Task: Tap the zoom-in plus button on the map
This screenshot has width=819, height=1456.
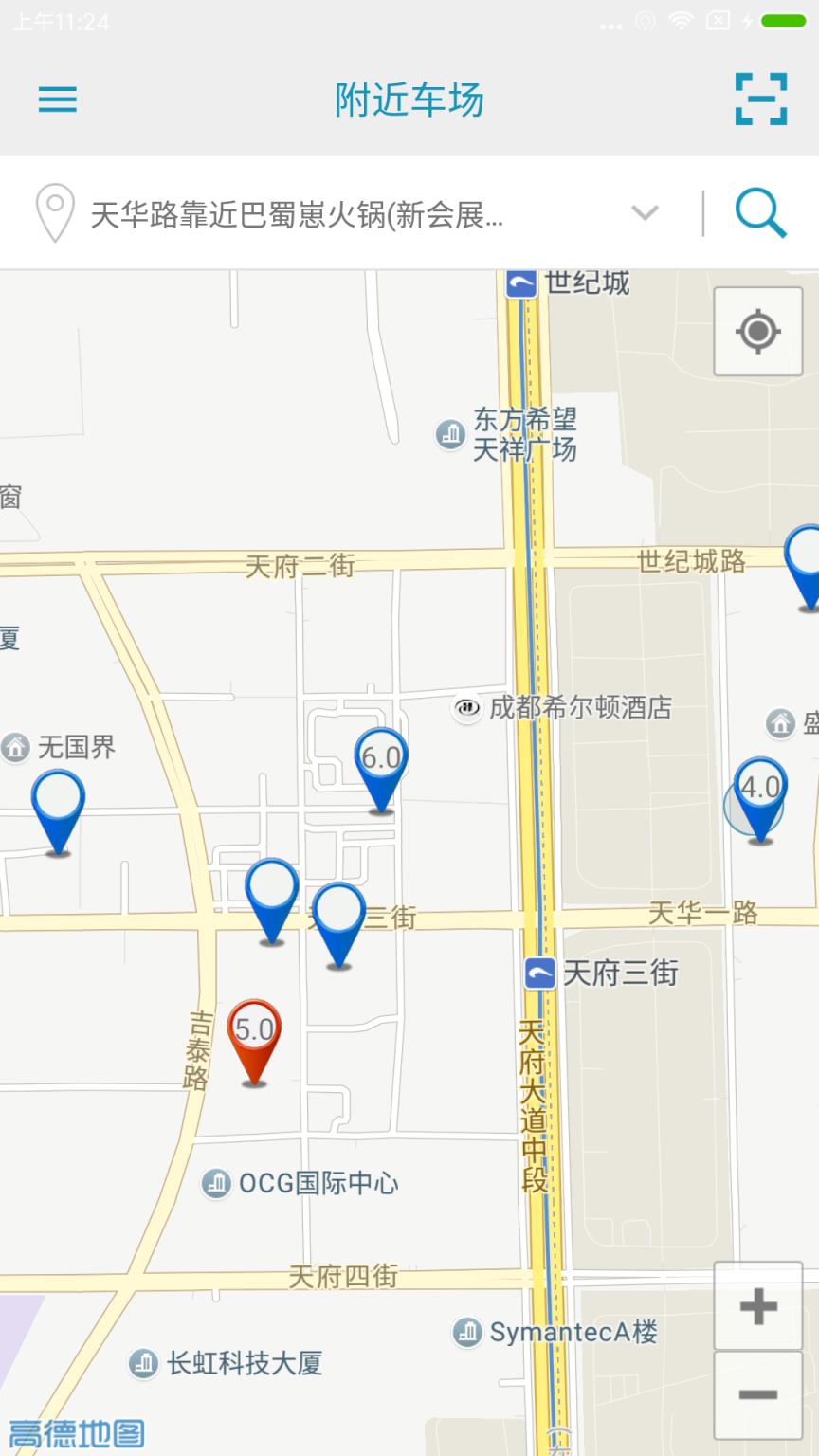Action: coord(757,1305)
